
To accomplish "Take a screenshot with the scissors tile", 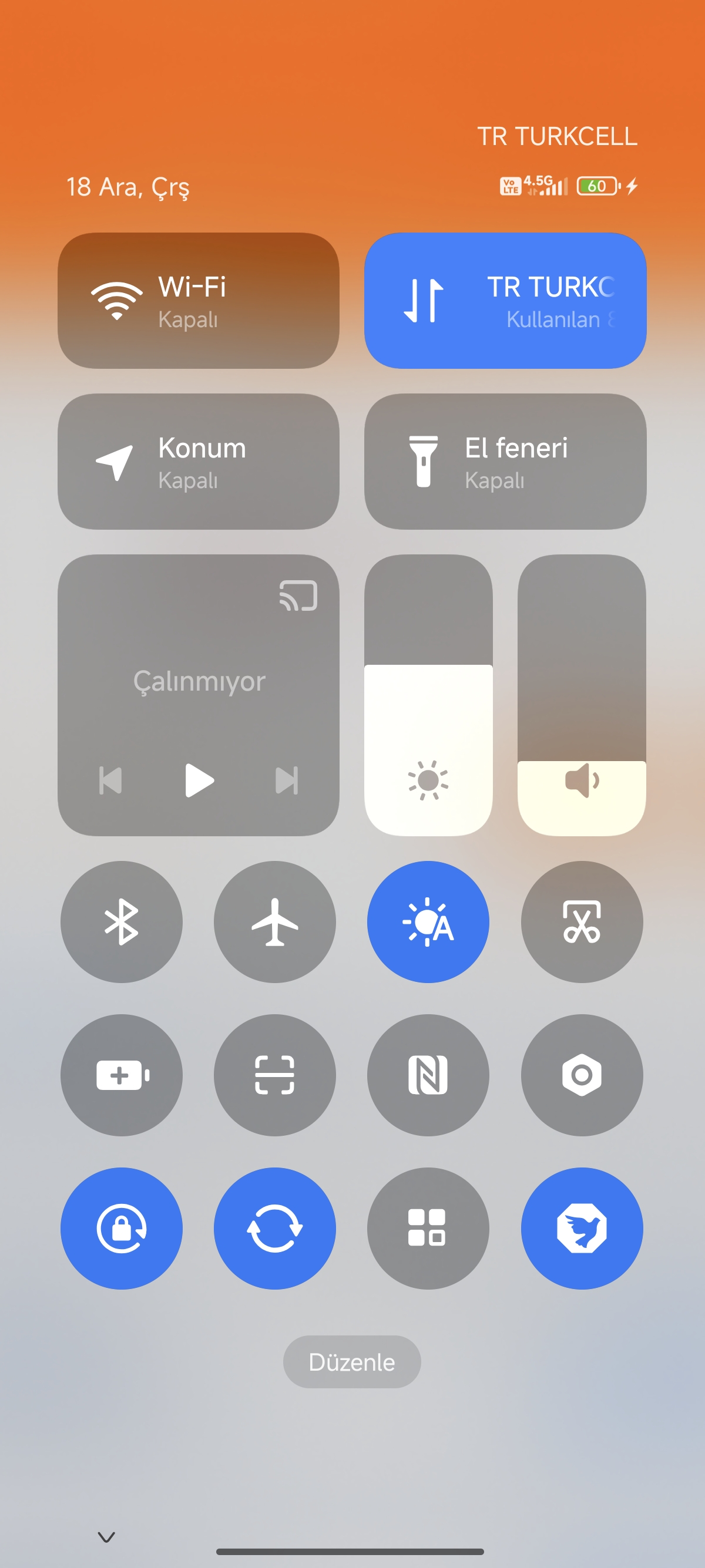I will pos(582,921).
